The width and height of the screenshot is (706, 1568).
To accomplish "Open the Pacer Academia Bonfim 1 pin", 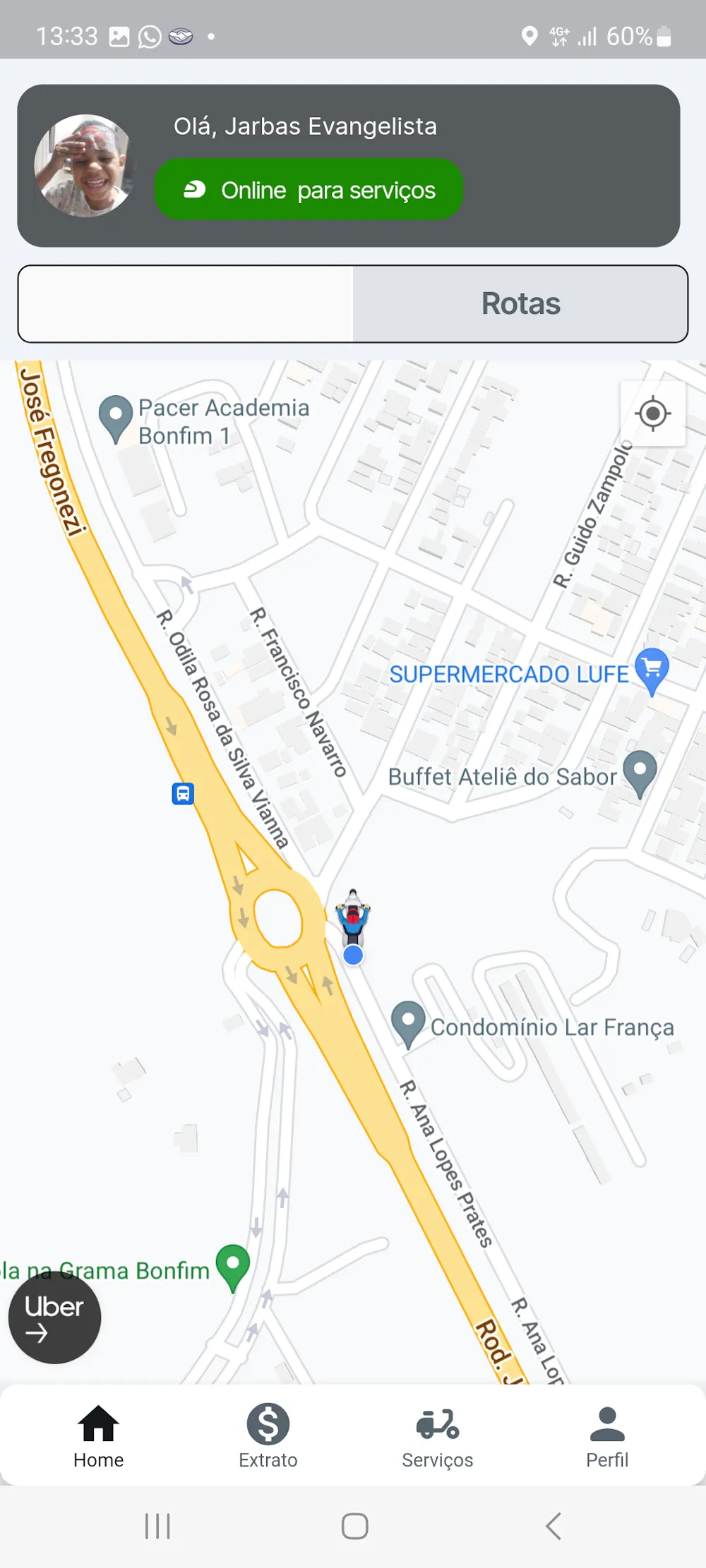I will coord(116,415).
